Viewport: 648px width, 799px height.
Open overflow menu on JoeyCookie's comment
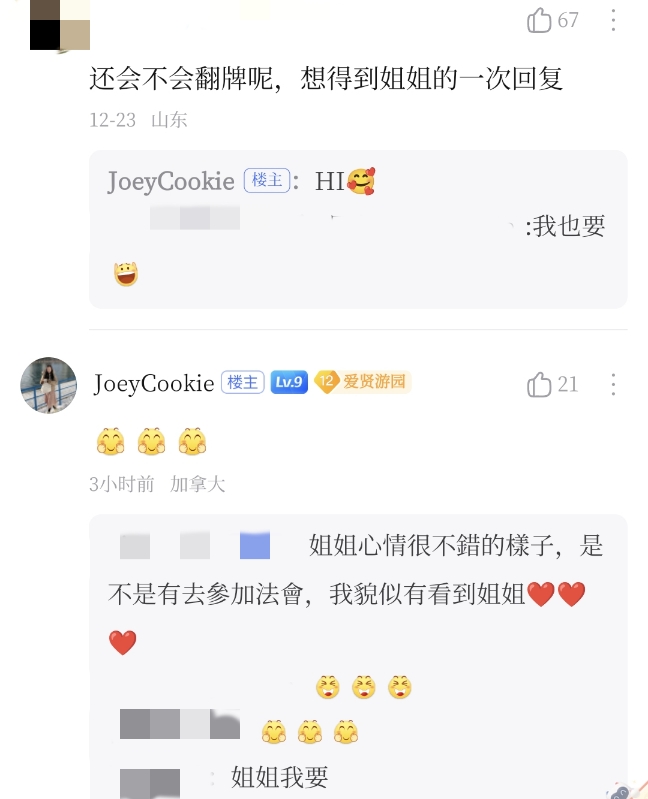(614, 384)
